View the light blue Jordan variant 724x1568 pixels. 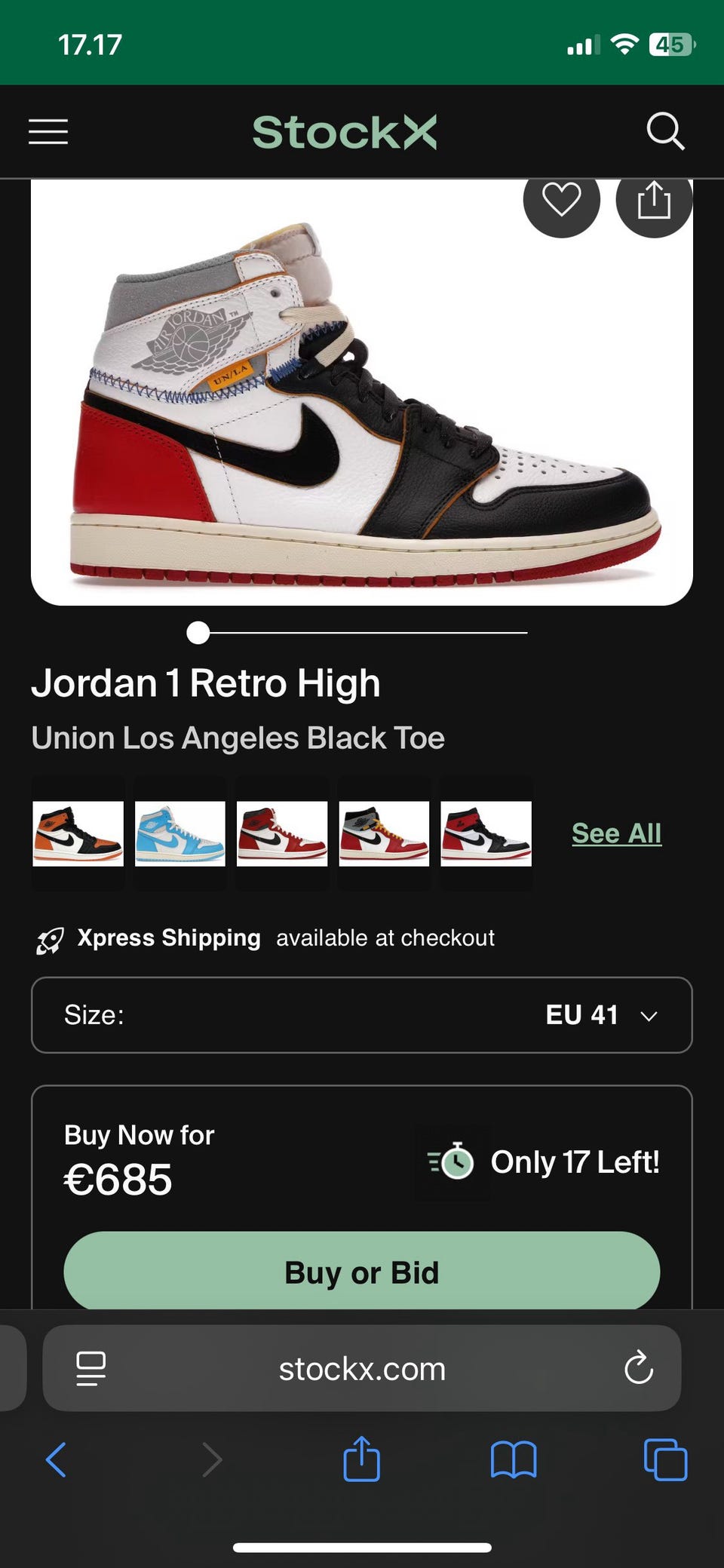click(180, 833)
